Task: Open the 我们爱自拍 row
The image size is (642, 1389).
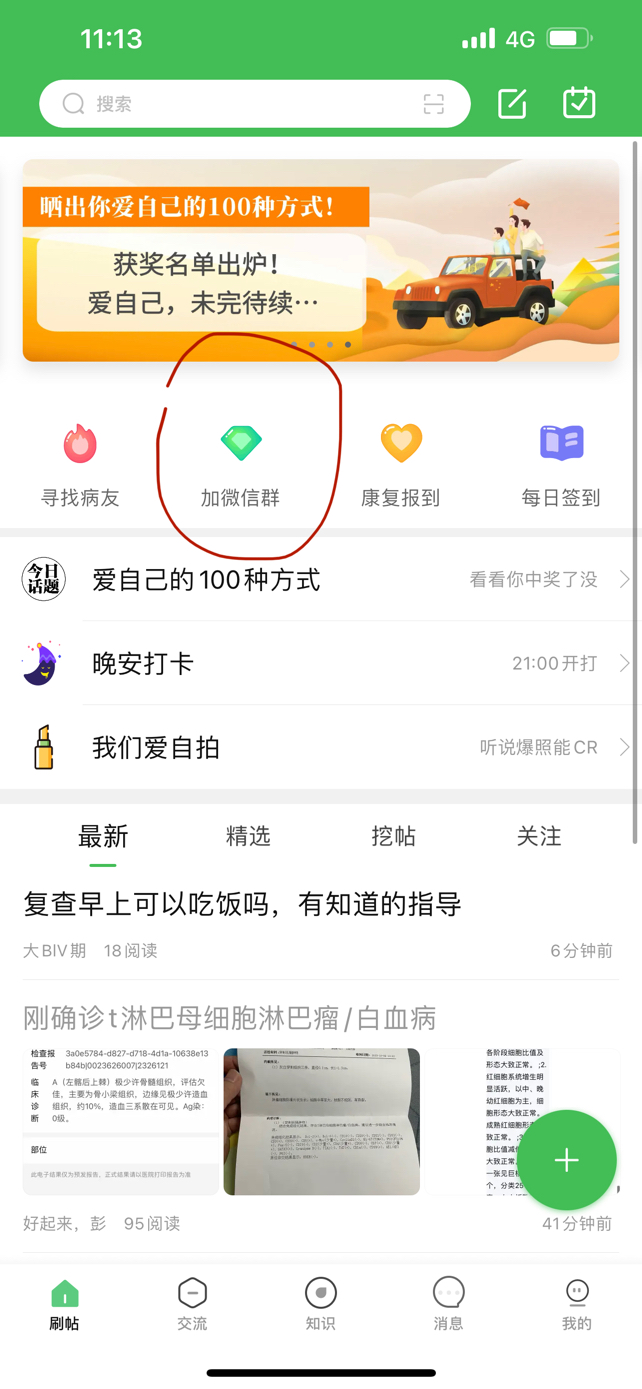Action: click(x=320, y=747)
